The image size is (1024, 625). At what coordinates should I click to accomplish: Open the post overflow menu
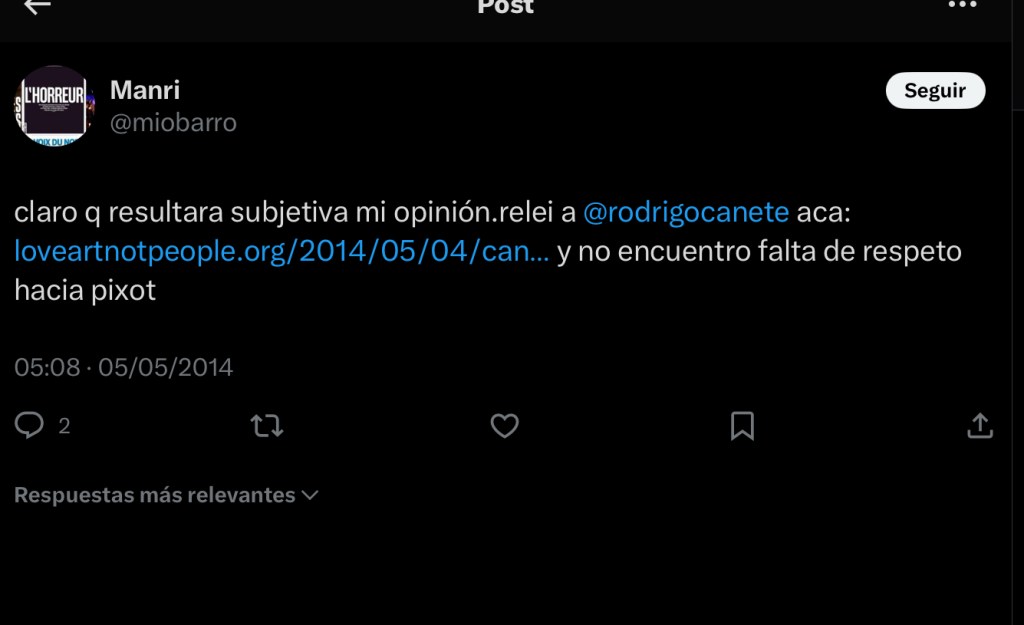962,5
